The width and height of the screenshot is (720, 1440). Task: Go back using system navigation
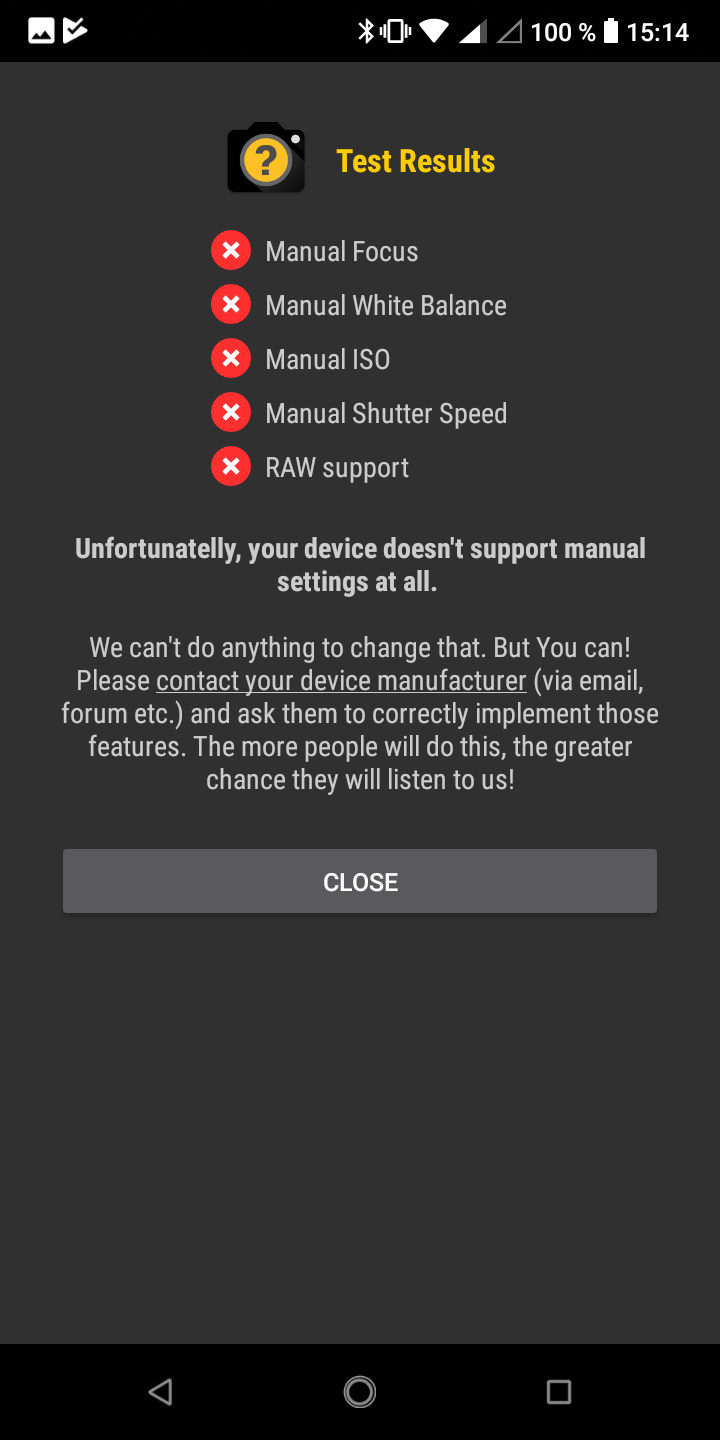[x=160, y=1391]
